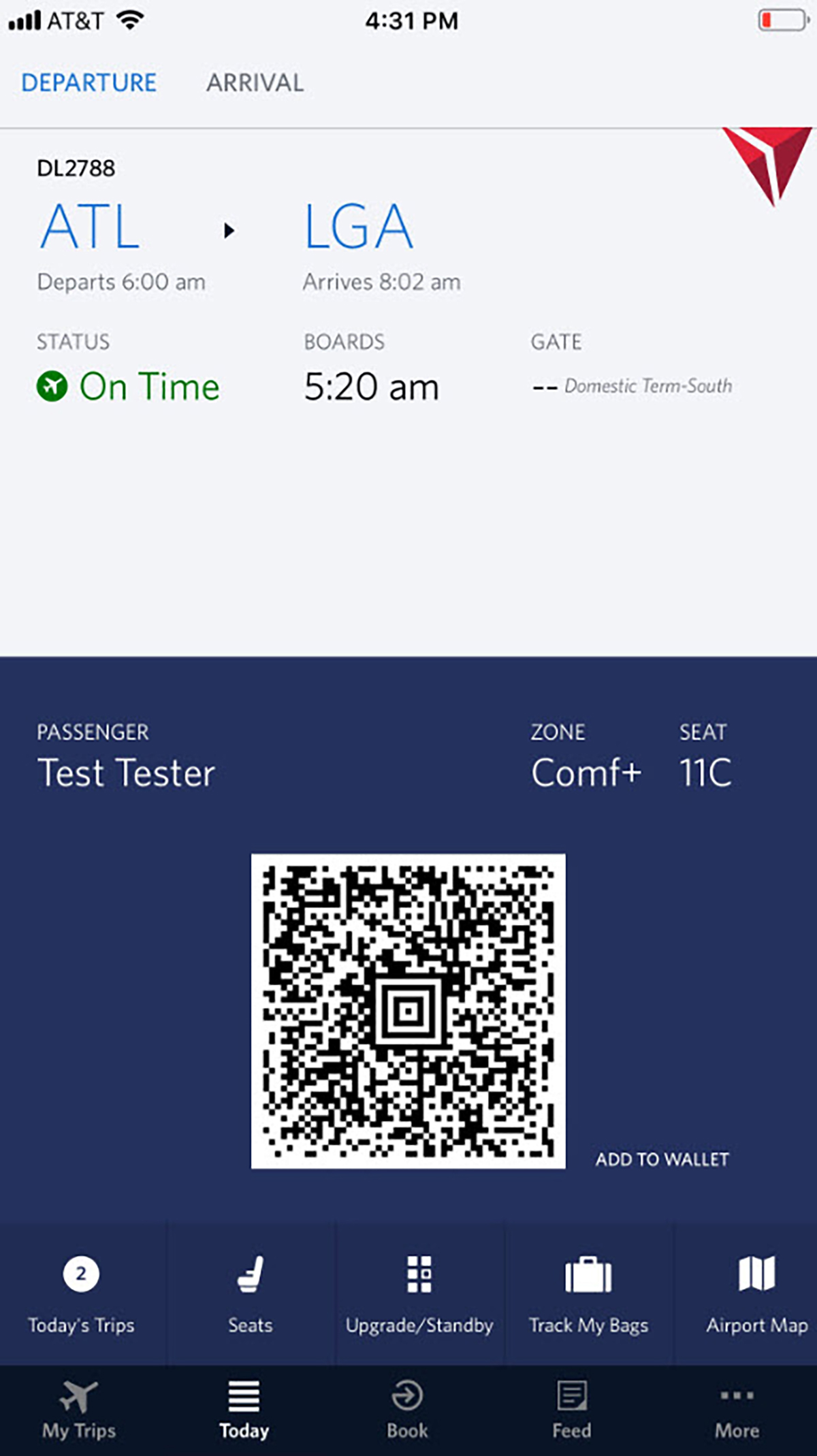Open Today's Trips
Image resolution: width=817 pixels, height=1456 pixels.
(x=81, y=1294)
